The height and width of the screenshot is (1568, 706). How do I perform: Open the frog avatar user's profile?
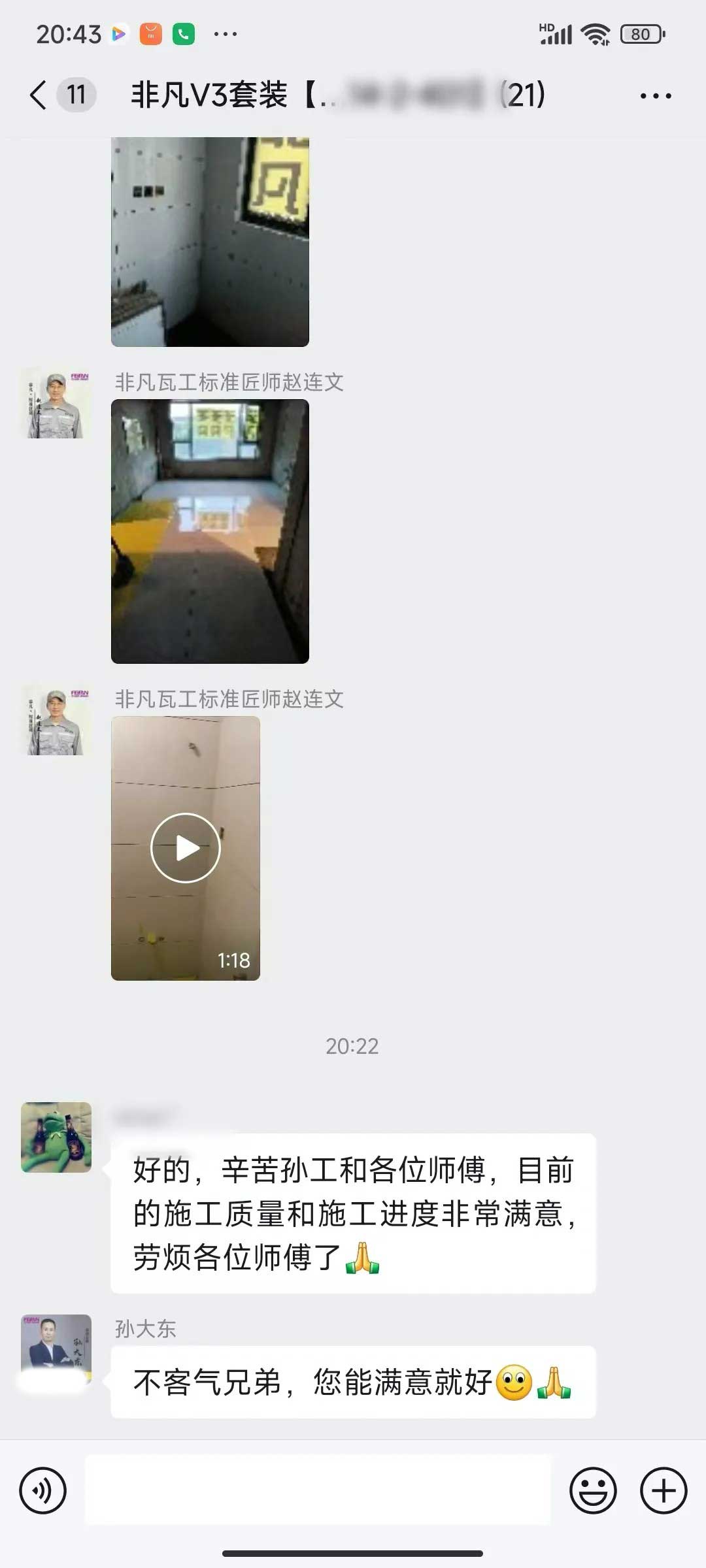point(56,1137)
